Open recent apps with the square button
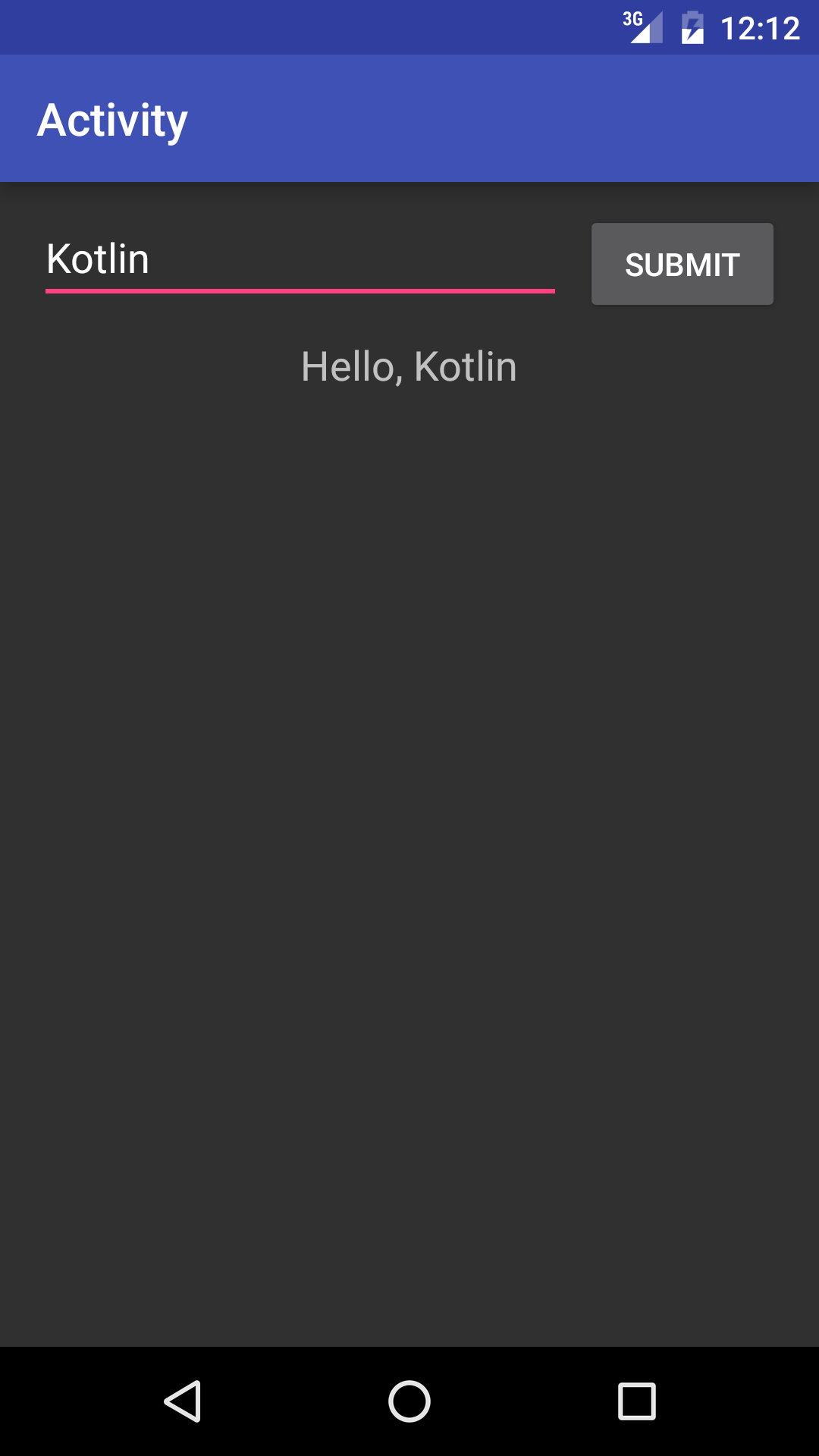The height and width of the screenshot is (1456, 819). pyautogui.click(x=637, y=1401)
